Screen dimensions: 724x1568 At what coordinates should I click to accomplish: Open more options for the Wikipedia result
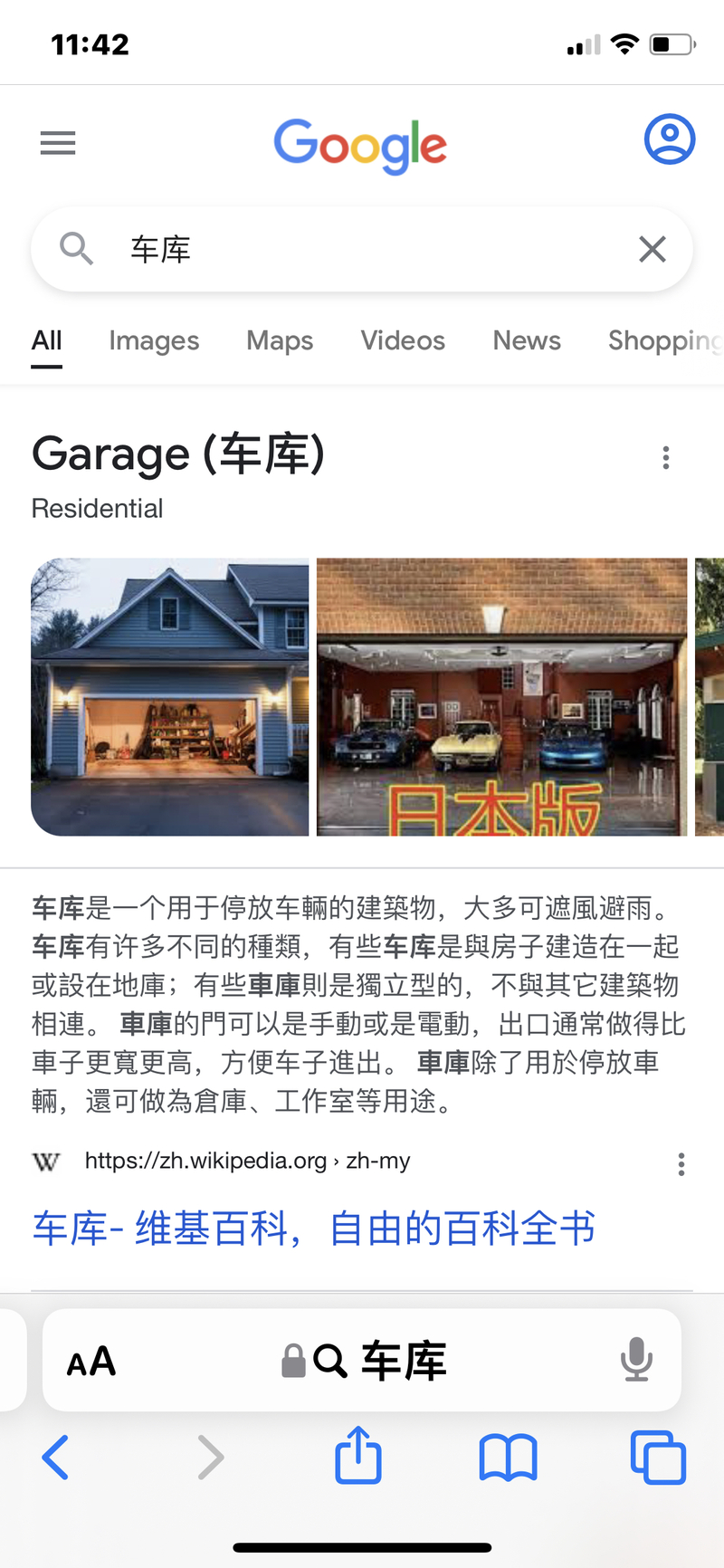[681, 1164]
